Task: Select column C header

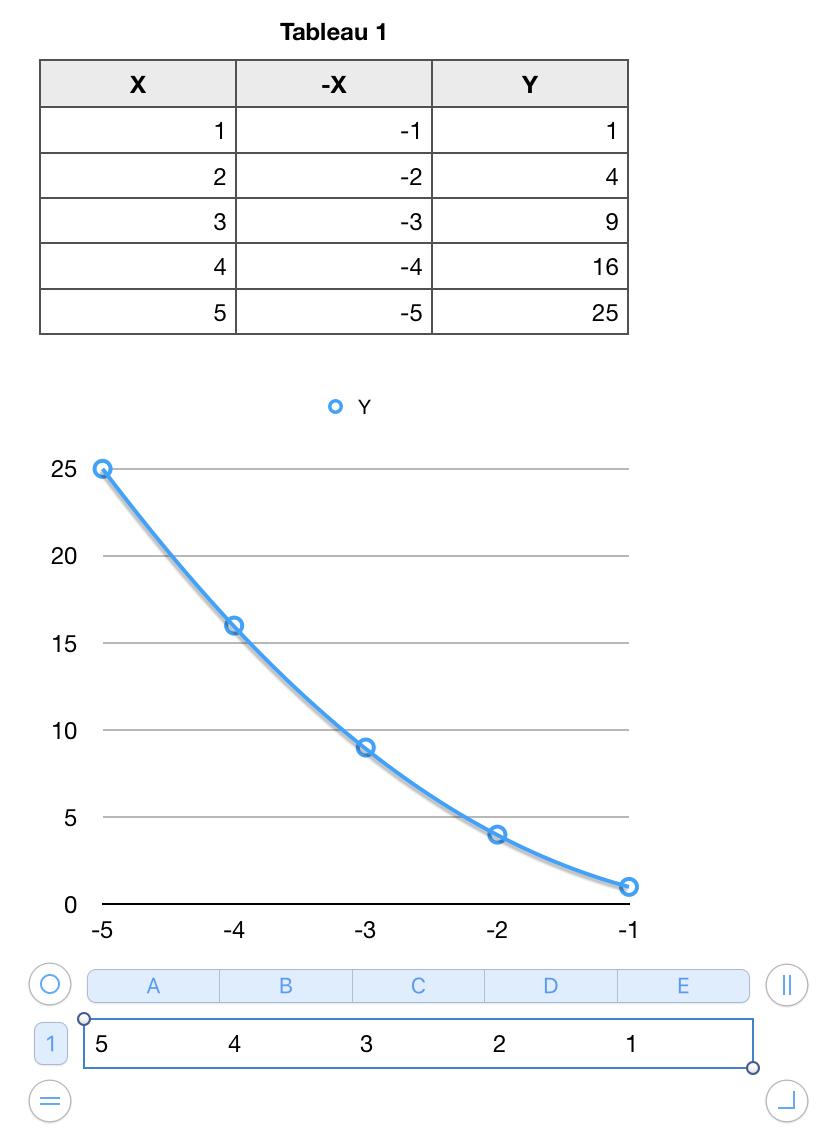Action: (418, 986)
